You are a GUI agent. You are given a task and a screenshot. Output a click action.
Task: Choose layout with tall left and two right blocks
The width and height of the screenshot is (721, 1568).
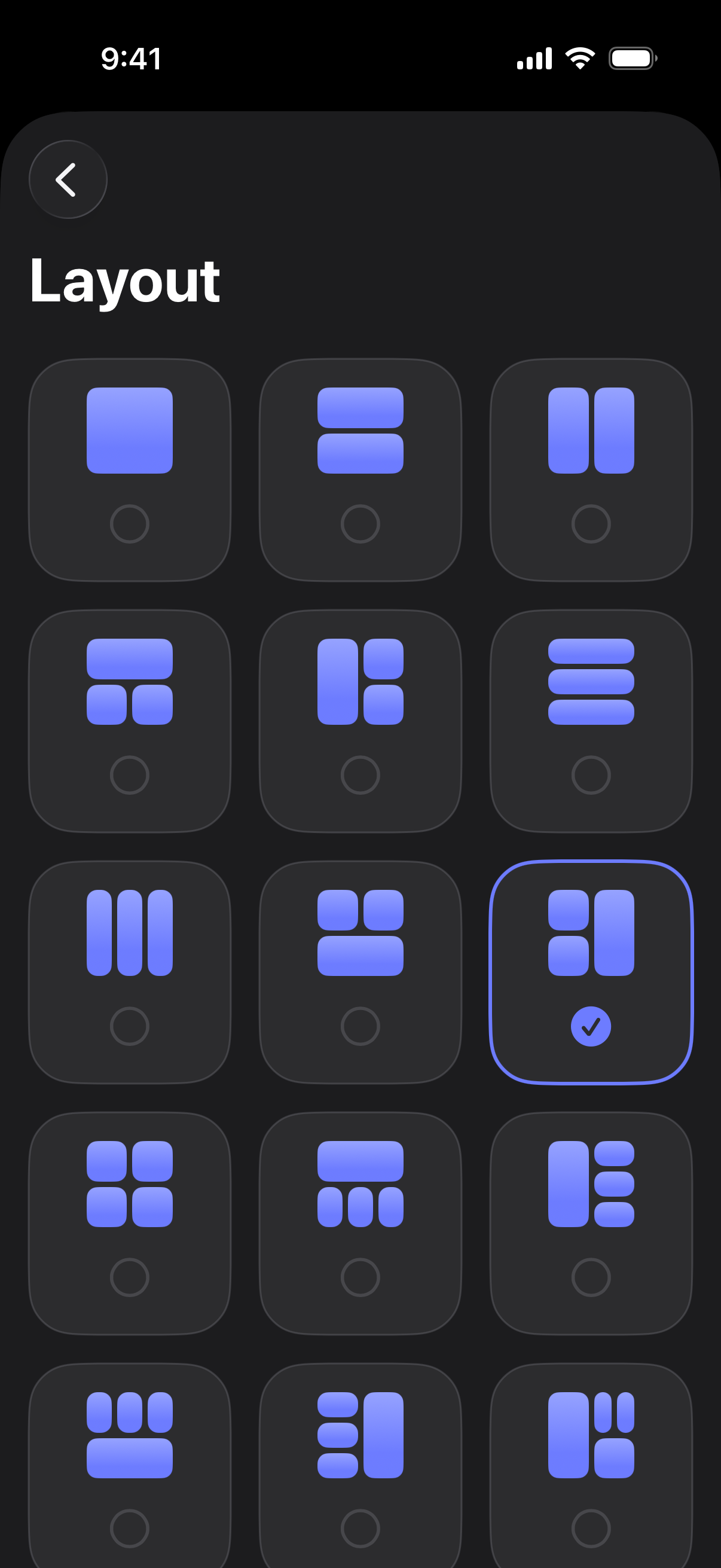pos(360,721)
